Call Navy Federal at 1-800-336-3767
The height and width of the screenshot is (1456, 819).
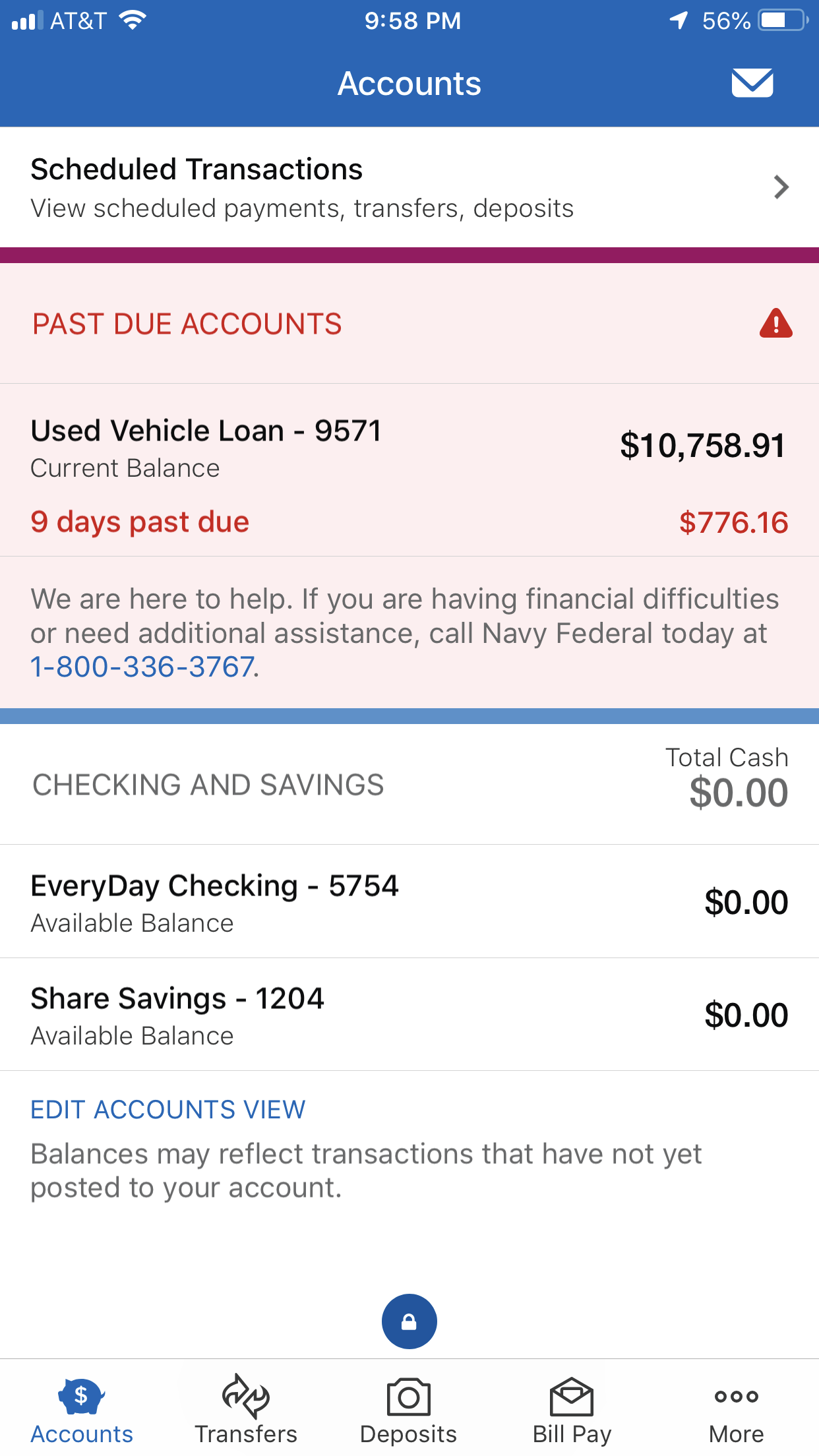point(142,667)
